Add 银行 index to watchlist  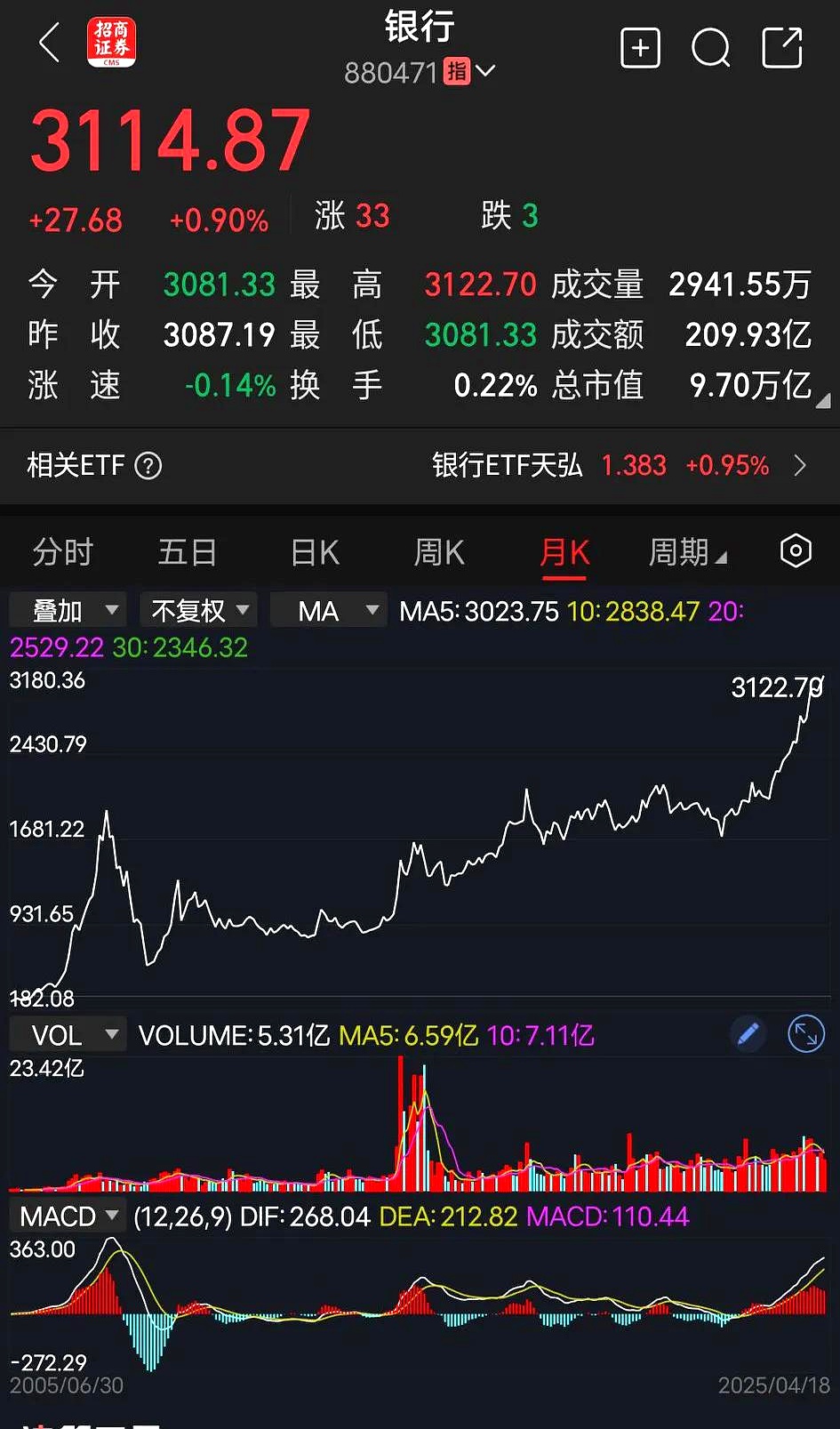tap(640, 47)
